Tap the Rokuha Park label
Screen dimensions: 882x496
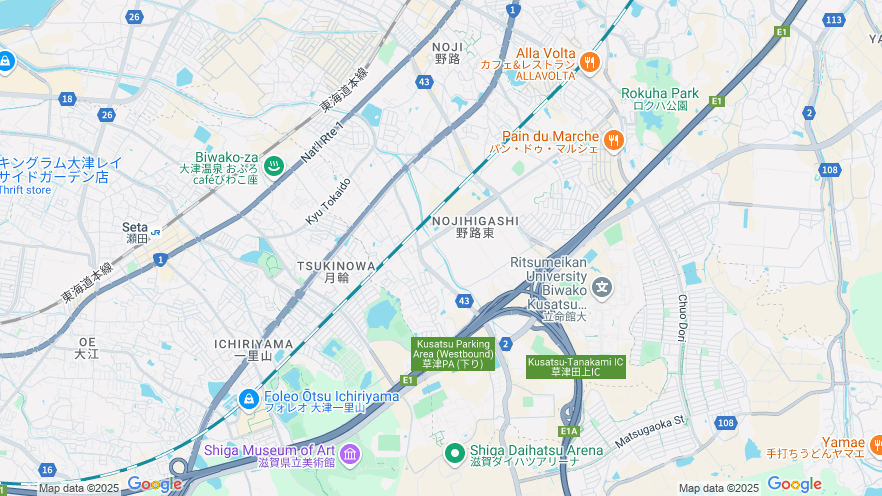pyautogui.click(x=659, y=94)
